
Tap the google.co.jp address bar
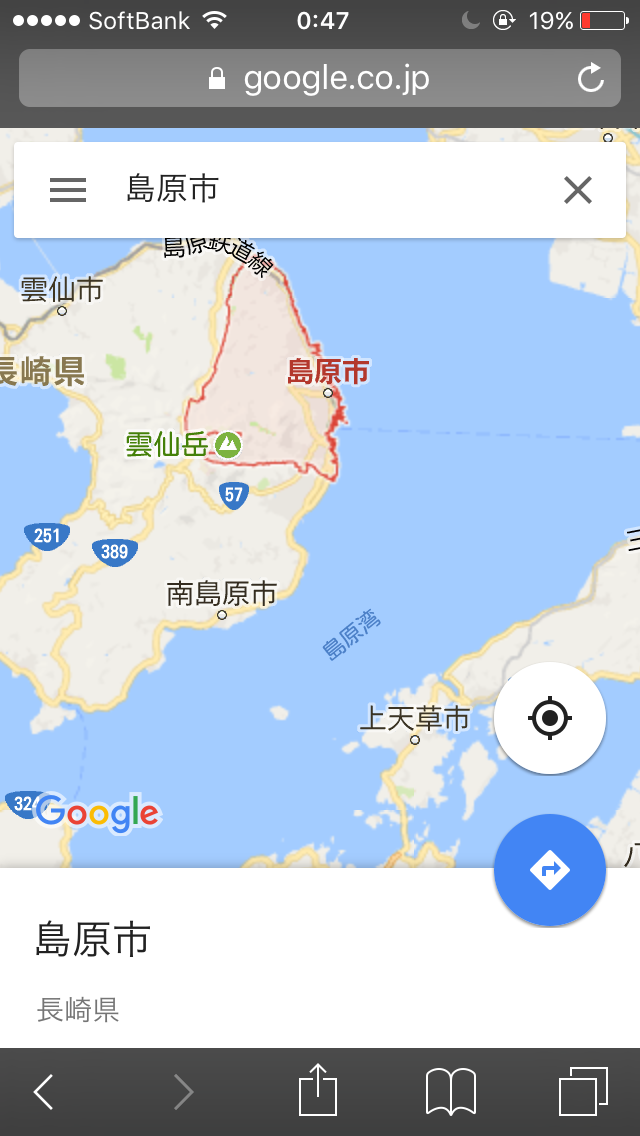click(320, 79)
